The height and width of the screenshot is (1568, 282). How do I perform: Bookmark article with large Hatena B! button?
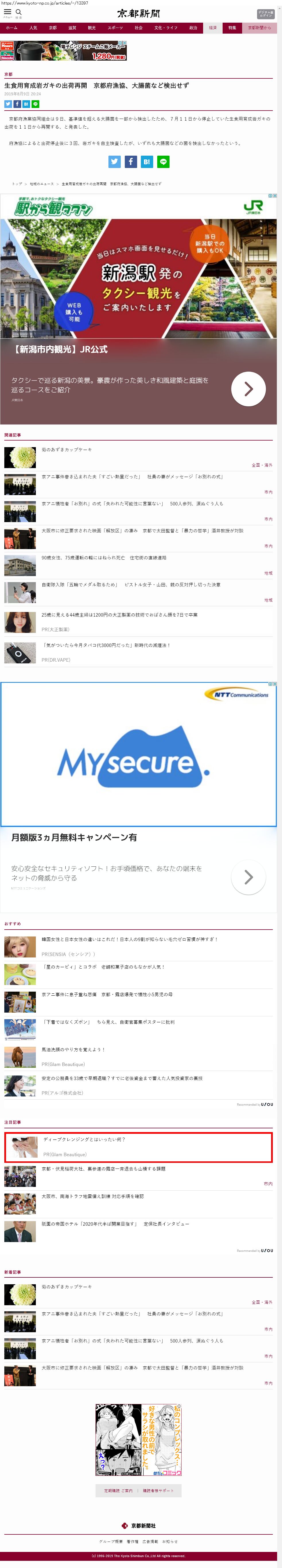[x=147, y=161]
